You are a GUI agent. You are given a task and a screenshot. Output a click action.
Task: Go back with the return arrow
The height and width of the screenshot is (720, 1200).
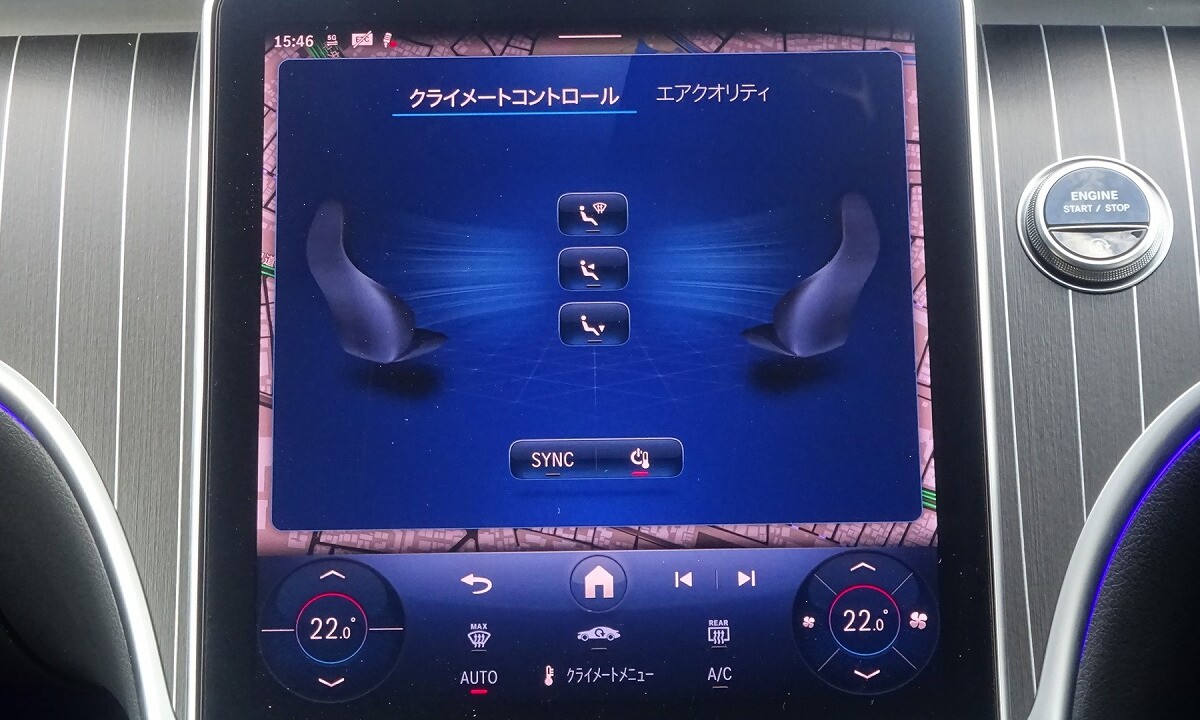(x=477, y=583)
